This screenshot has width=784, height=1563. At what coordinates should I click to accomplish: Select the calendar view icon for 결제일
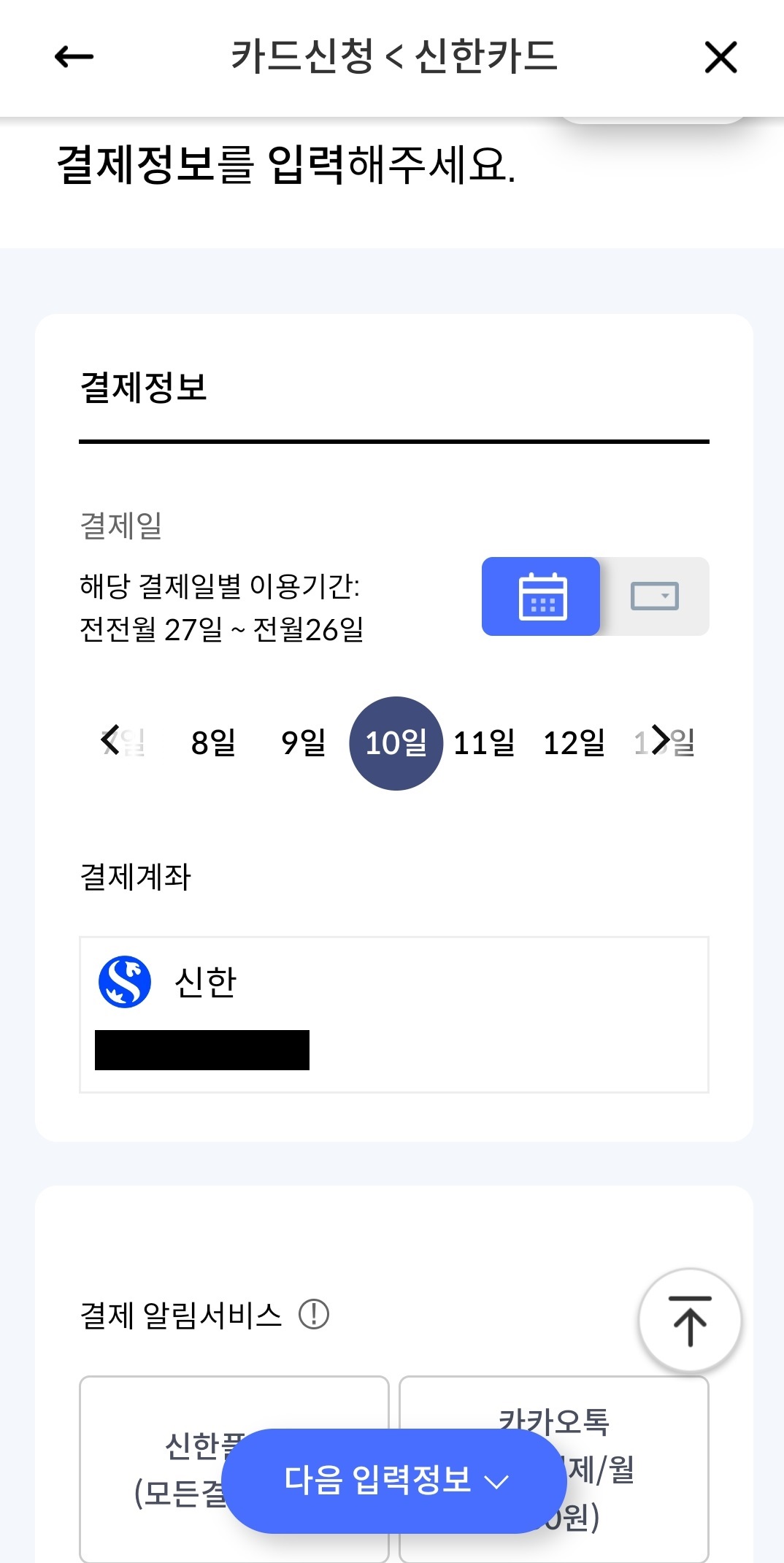coord(541,596)
